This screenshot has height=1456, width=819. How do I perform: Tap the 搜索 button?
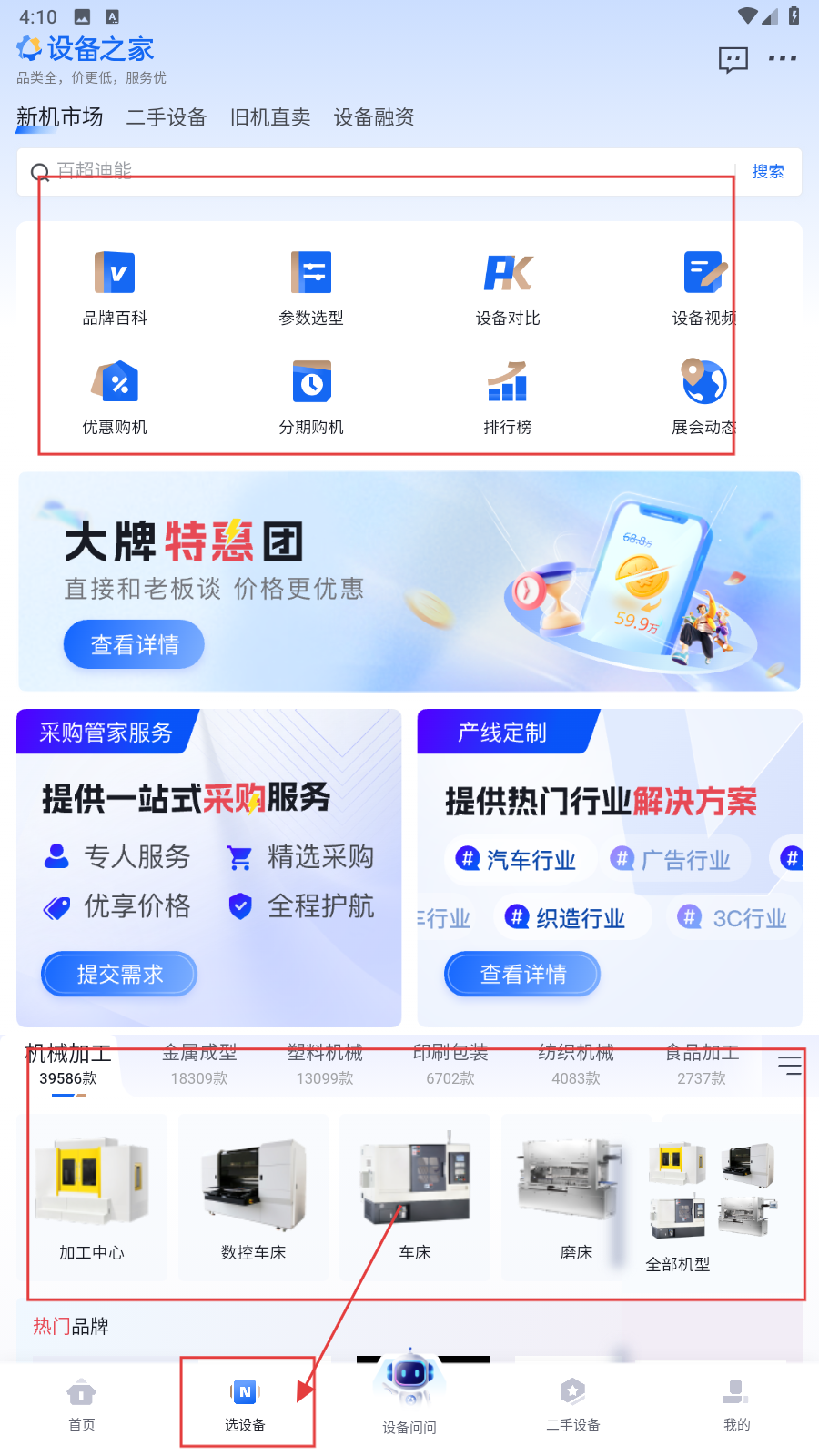[767, 171]
